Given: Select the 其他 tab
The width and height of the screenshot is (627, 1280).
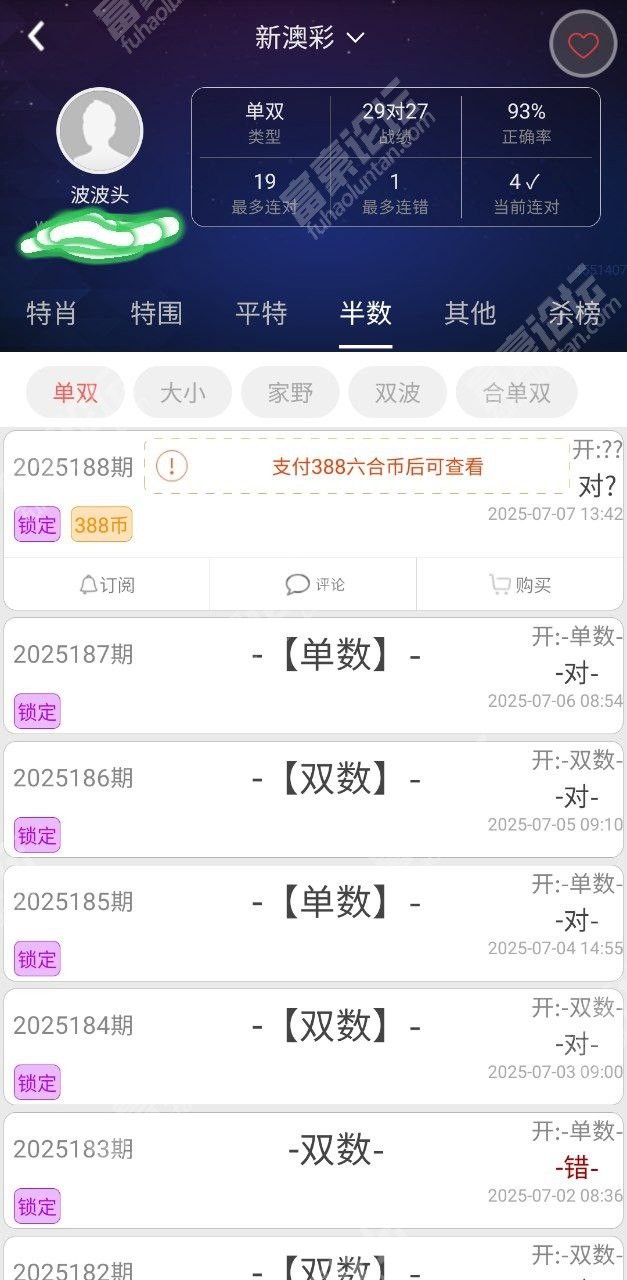Looking at the screenshot, I should tap(470, 313).
